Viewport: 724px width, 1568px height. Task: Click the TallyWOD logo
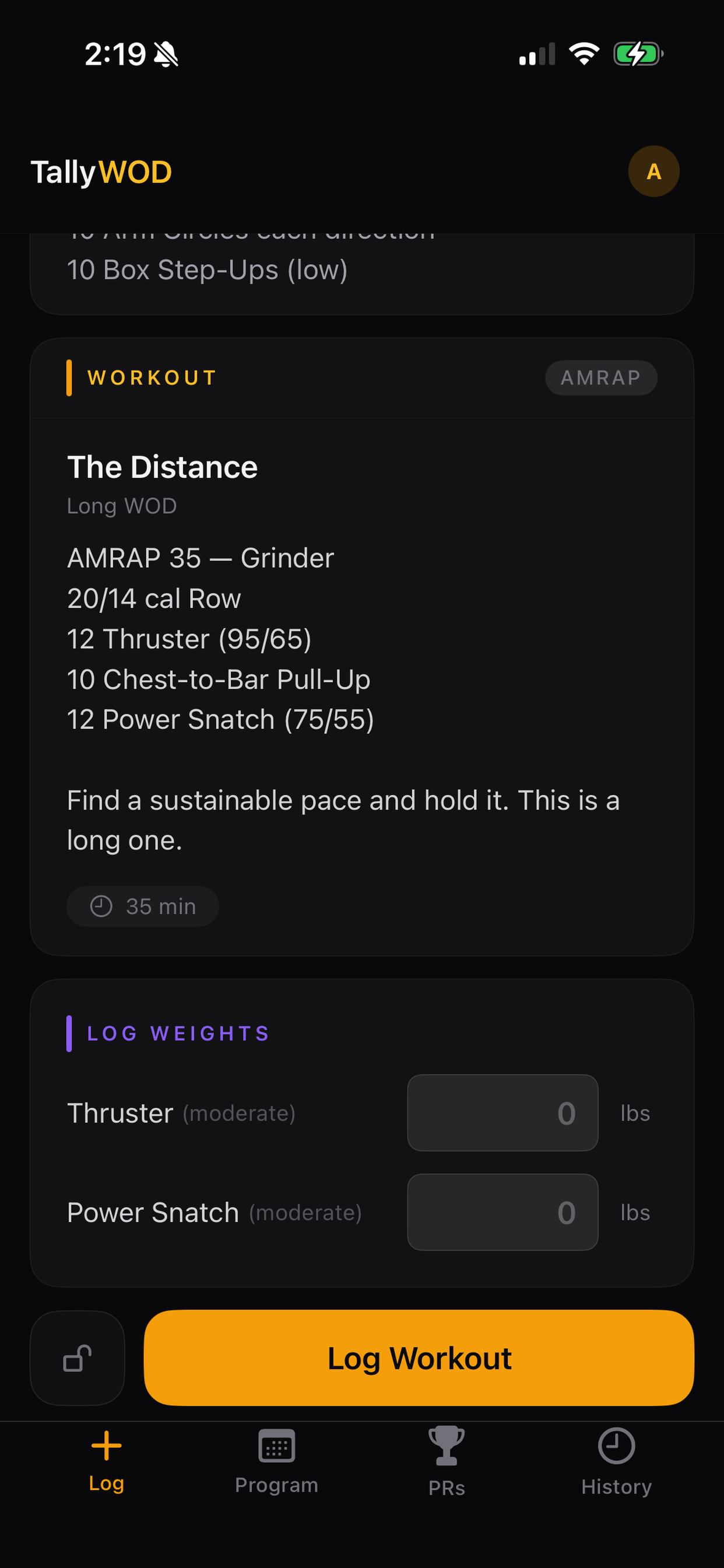101,171
